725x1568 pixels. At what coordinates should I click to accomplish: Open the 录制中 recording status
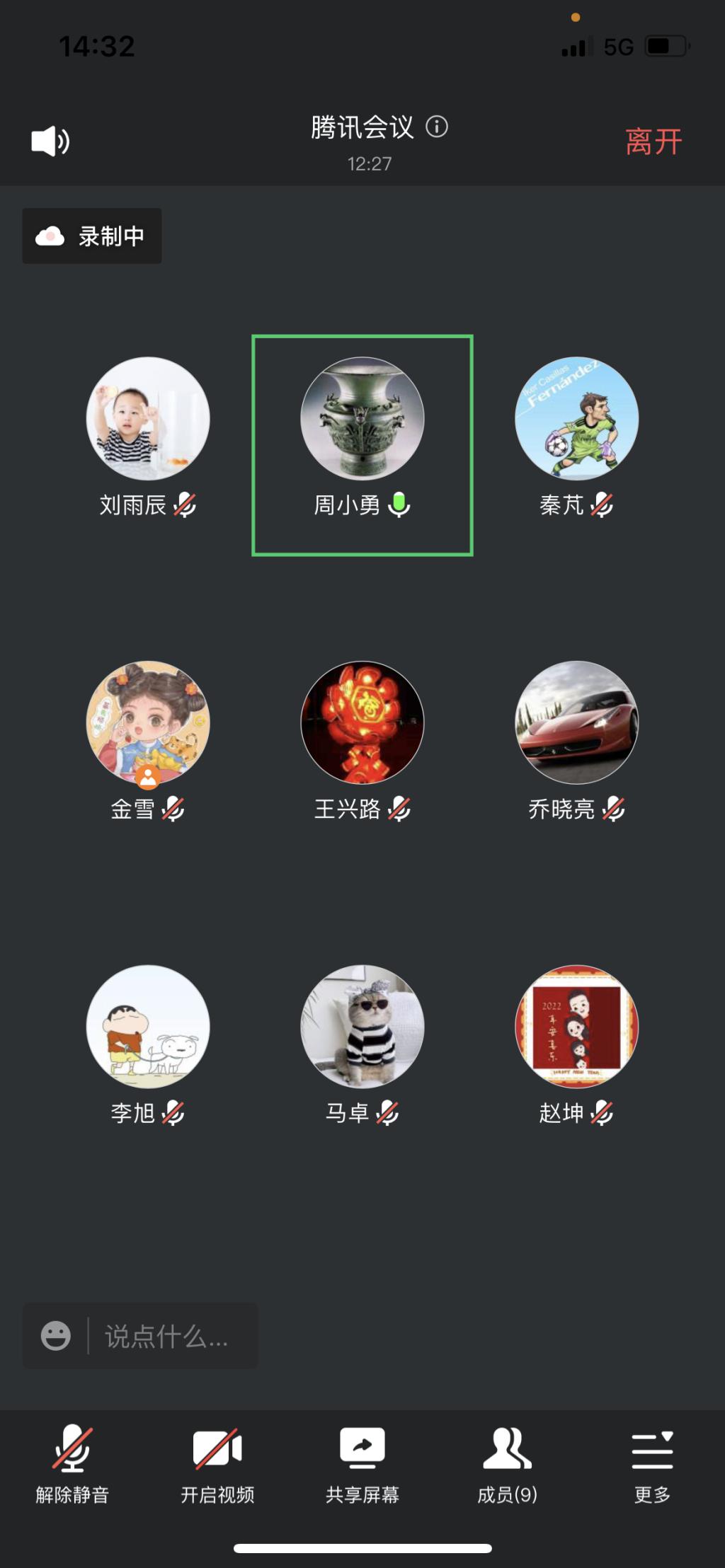[92, 236]
